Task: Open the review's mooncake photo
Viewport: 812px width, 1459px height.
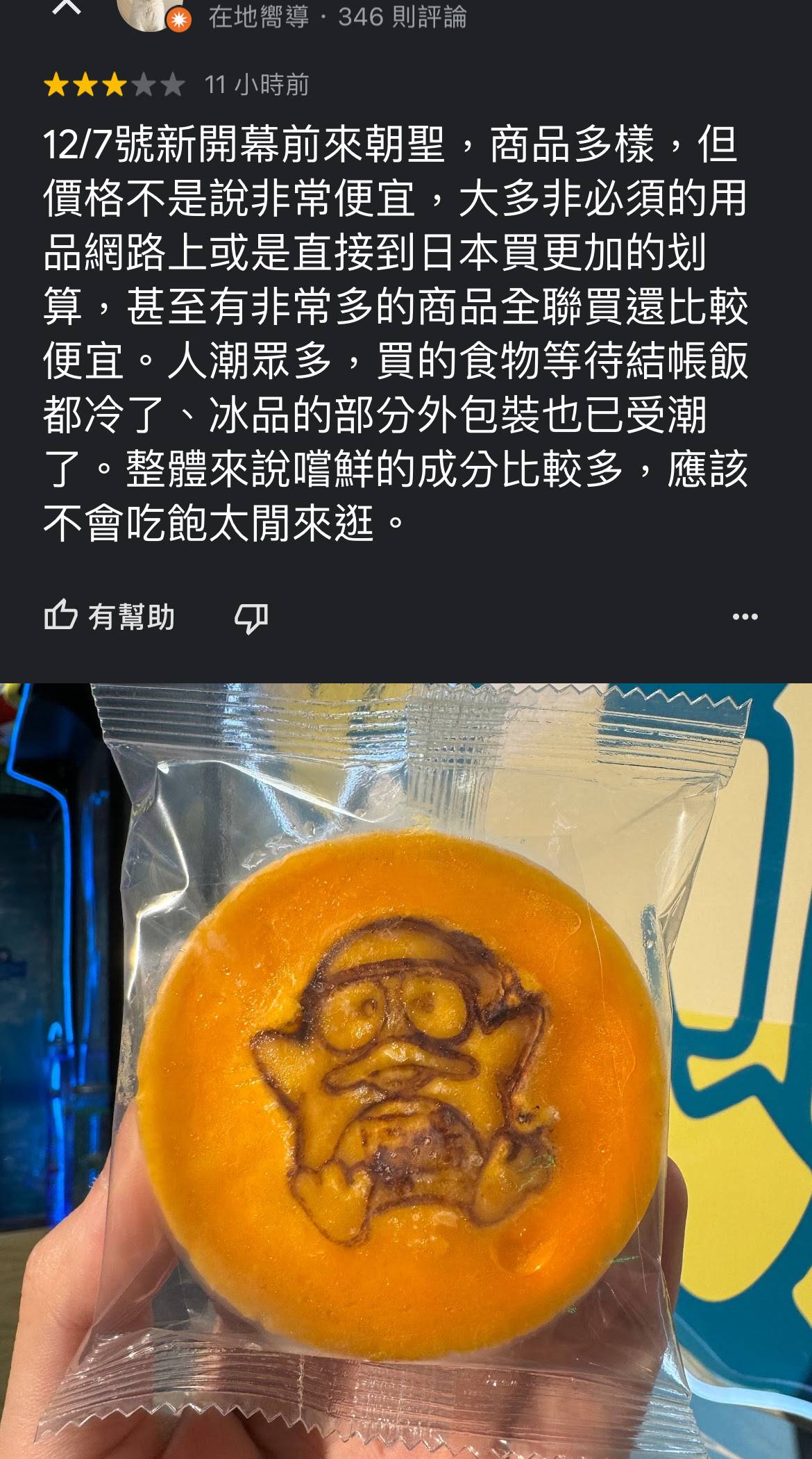Action: pyautogui.click(x=406, y=1069)
